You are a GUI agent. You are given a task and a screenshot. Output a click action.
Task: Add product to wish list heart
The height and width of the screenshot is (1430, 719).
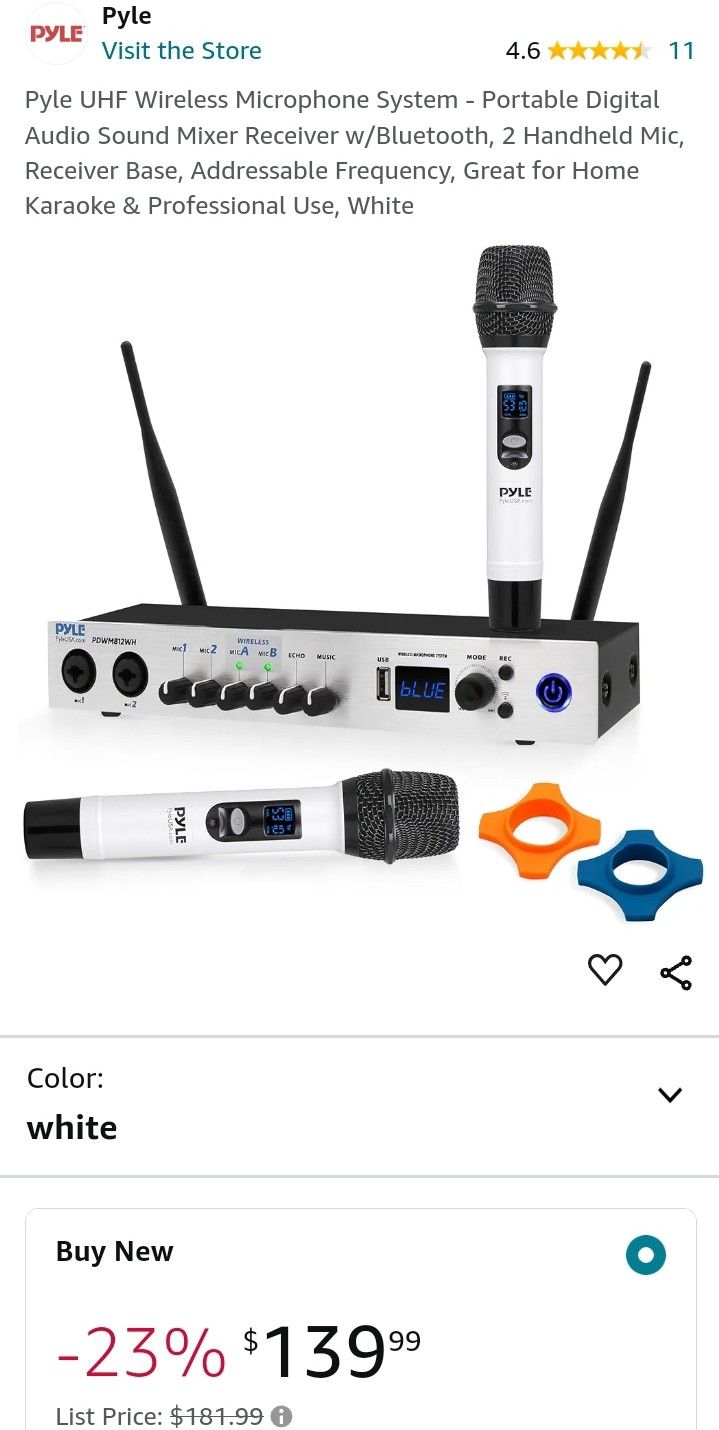tap(605, 970)
